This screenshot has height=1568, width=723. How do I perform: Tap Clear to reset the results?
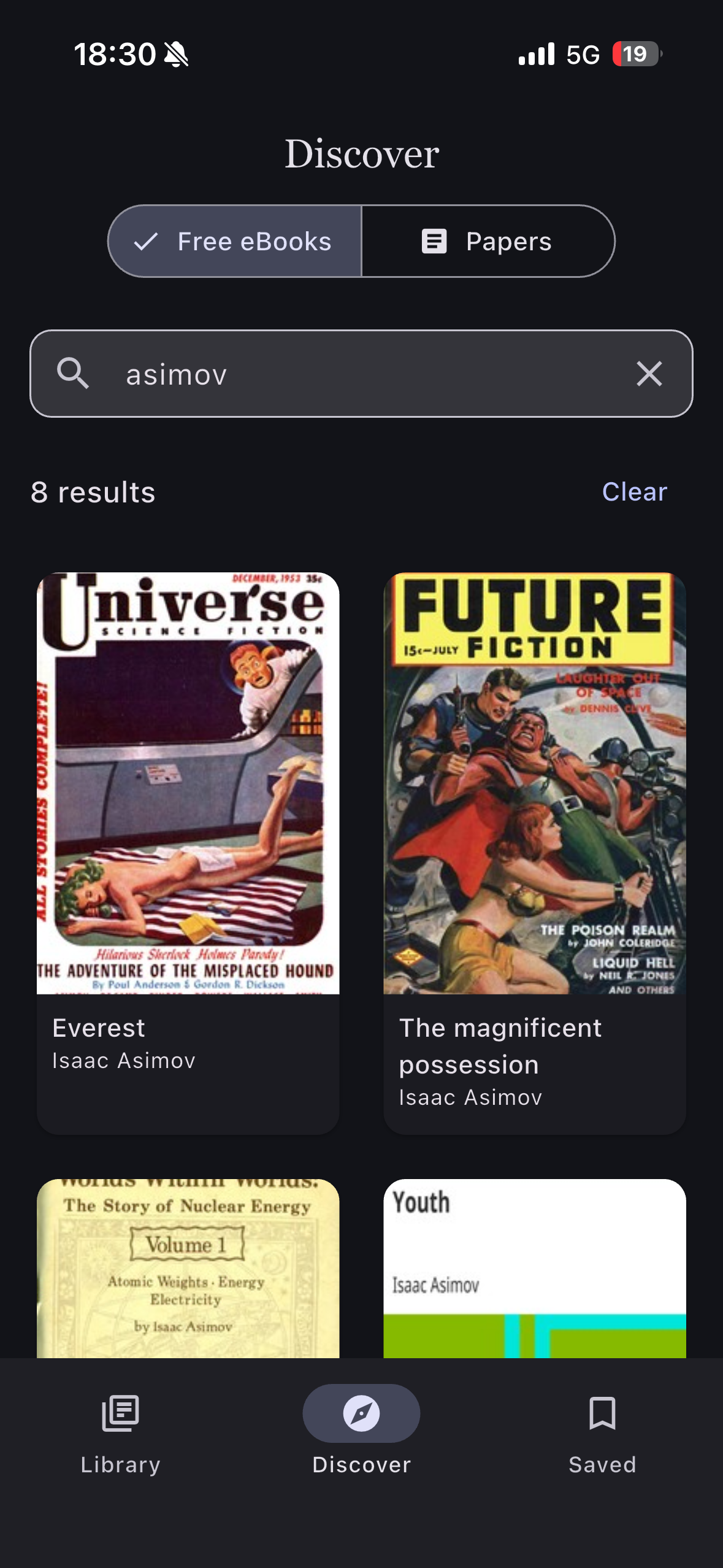(x=635, y=491)
